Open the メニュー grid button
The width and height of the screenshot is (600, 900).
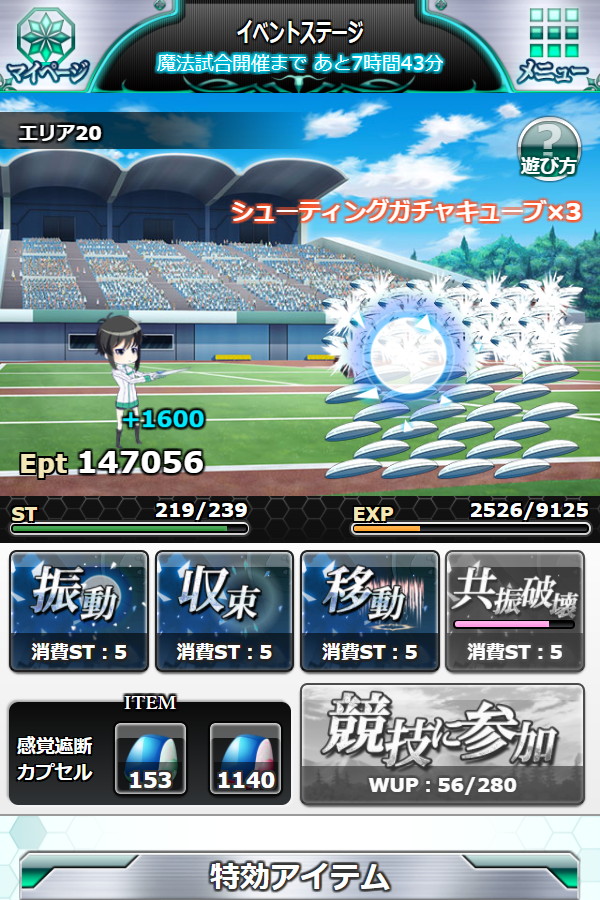(x=551, y=45)
